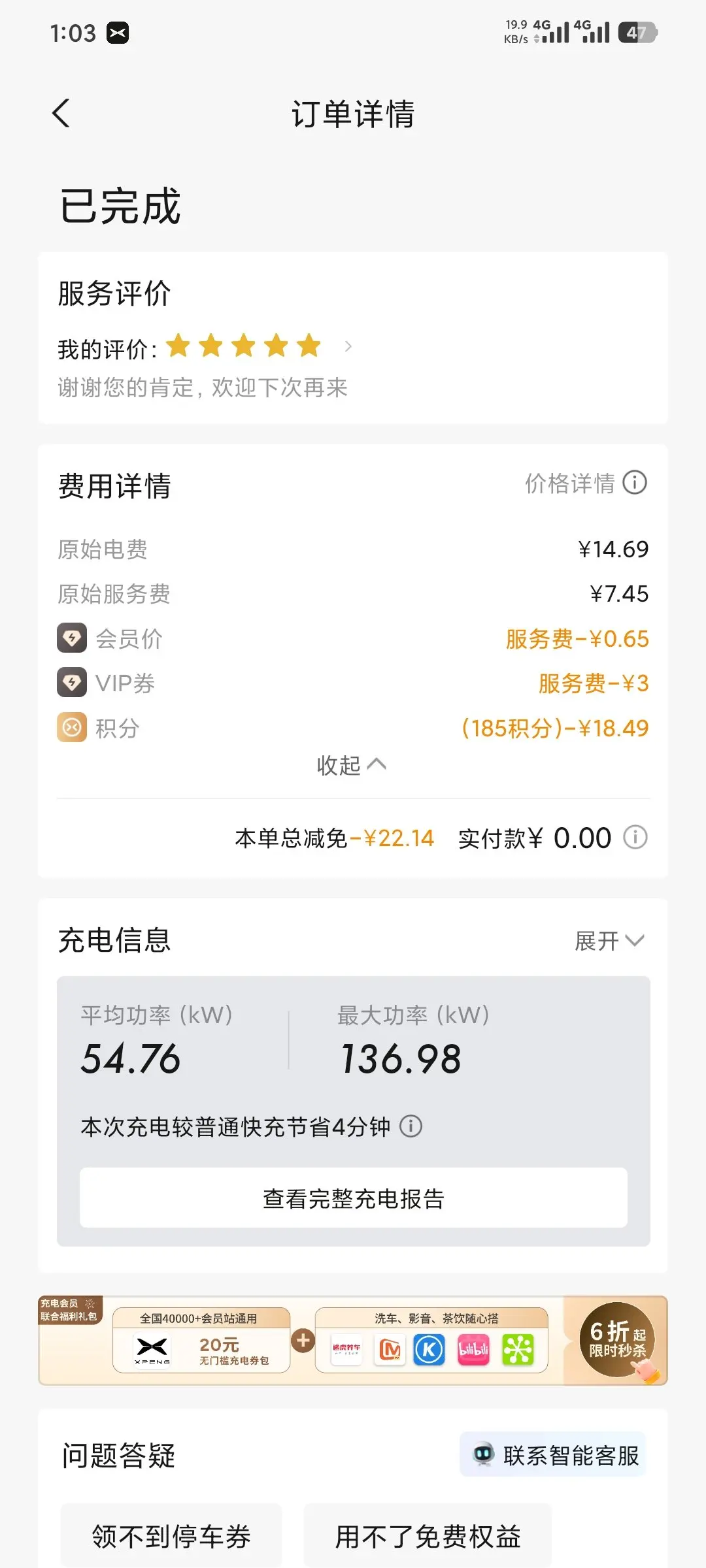Expand 充电信息 with 展开
This screenshot has width=706, height=1568.
click(x=609, y=941)
